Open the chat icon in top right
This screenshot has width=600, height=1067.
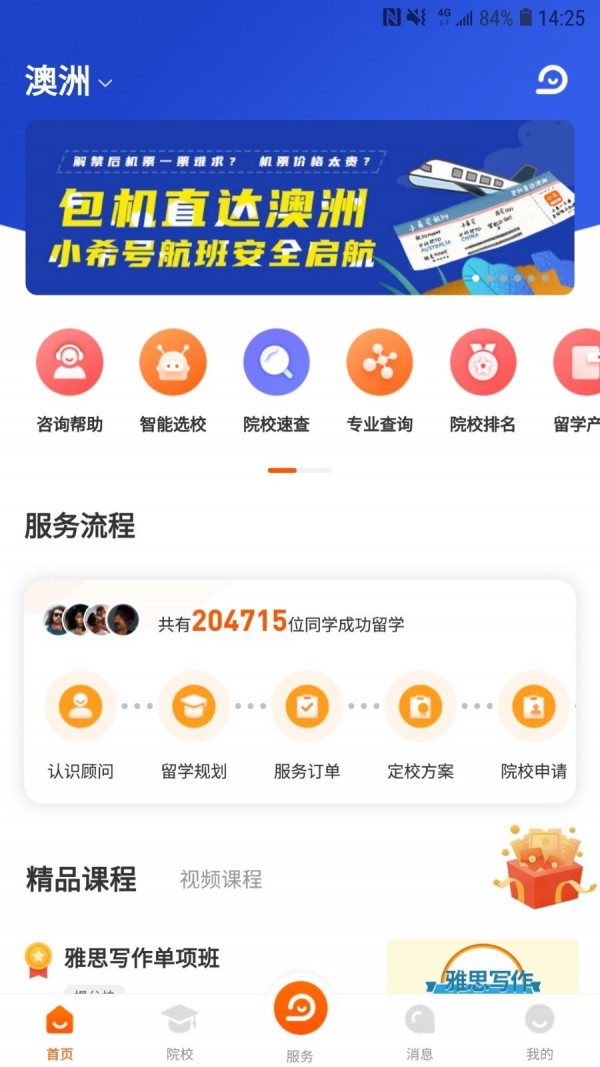[x=551, y=80]
